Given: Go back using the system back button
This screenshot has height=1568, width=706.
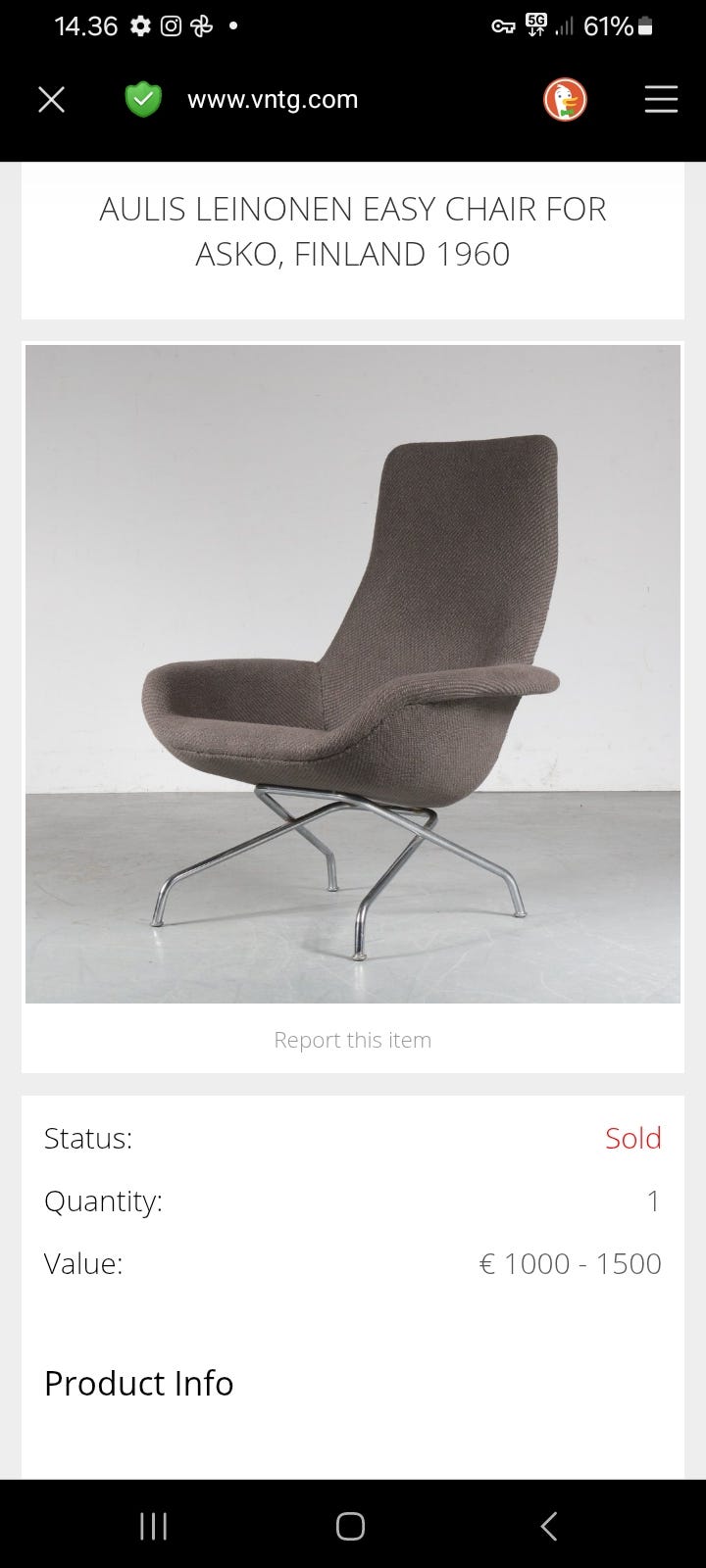Looking at the screenshot, I should 549,1526.
